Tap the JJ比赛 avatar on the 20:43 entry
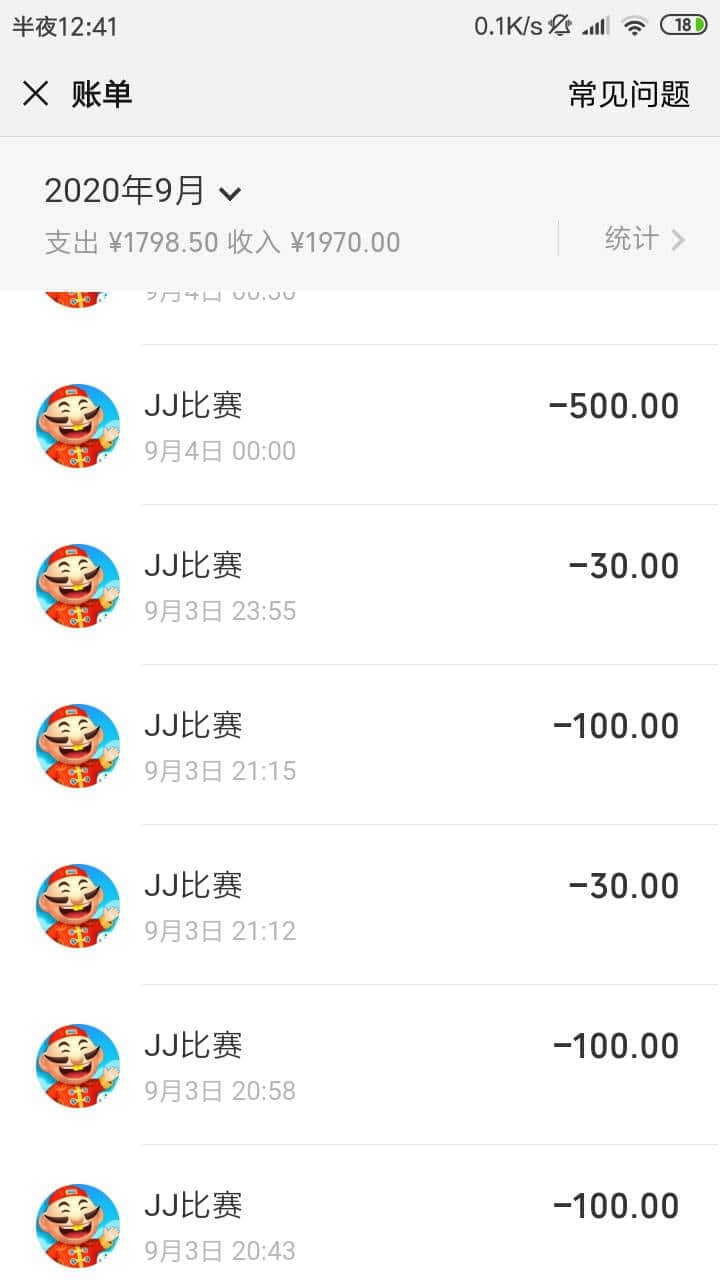This screenshot has width=720, height=1280. click(x=77, y=1225)
